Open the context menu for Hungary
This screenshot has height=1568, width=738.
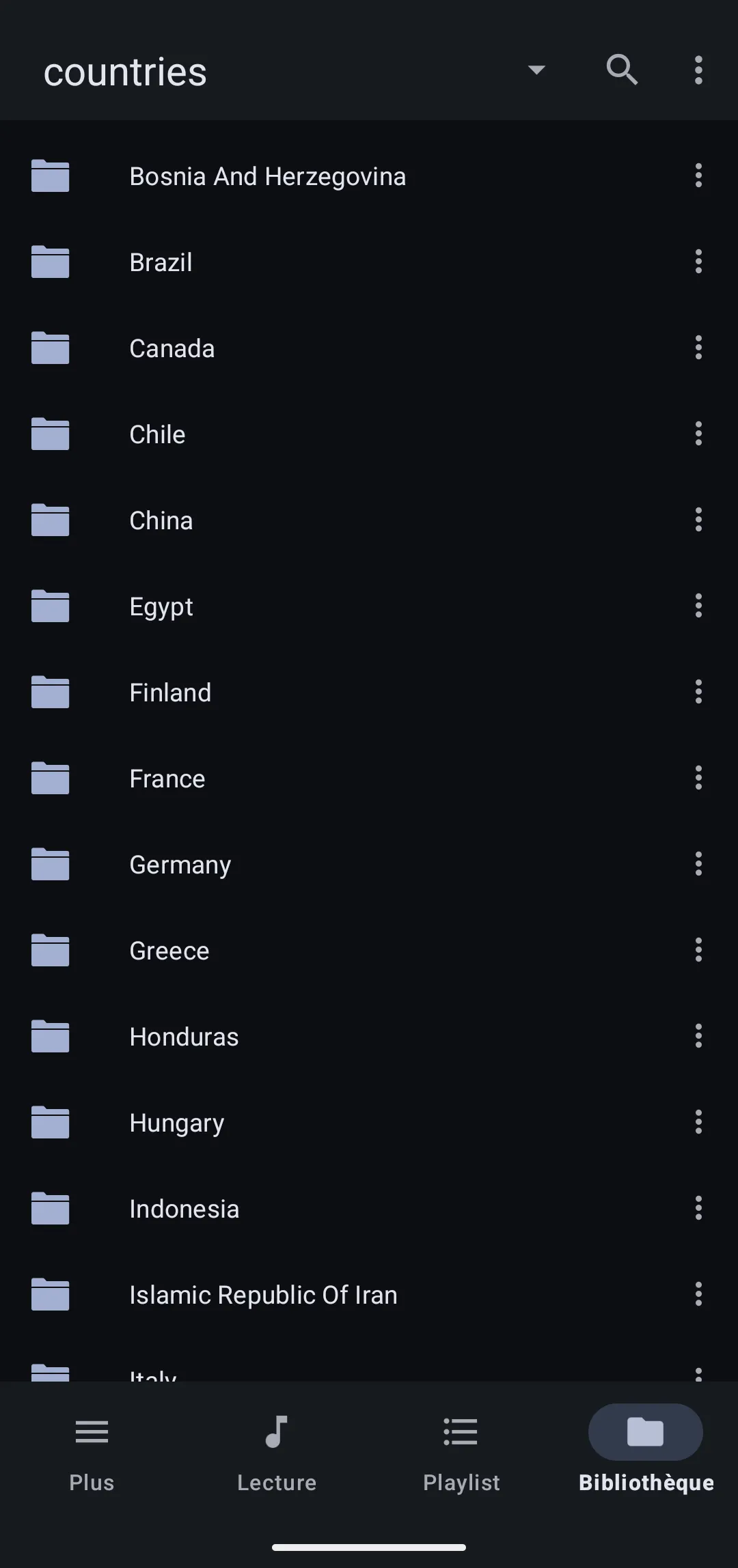click(698, 1122)
